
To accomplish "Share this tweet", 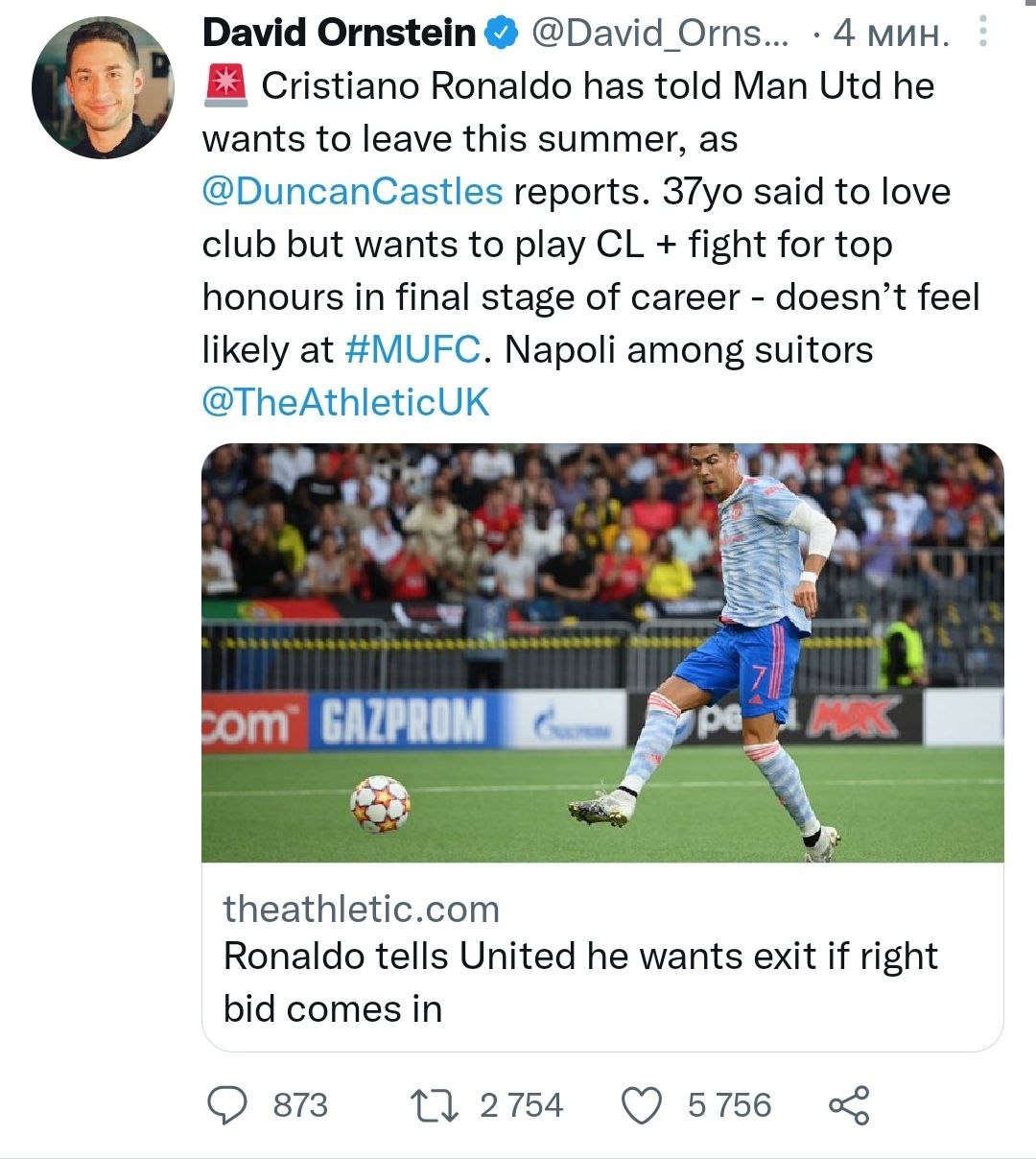I will tap(848, 1105).
